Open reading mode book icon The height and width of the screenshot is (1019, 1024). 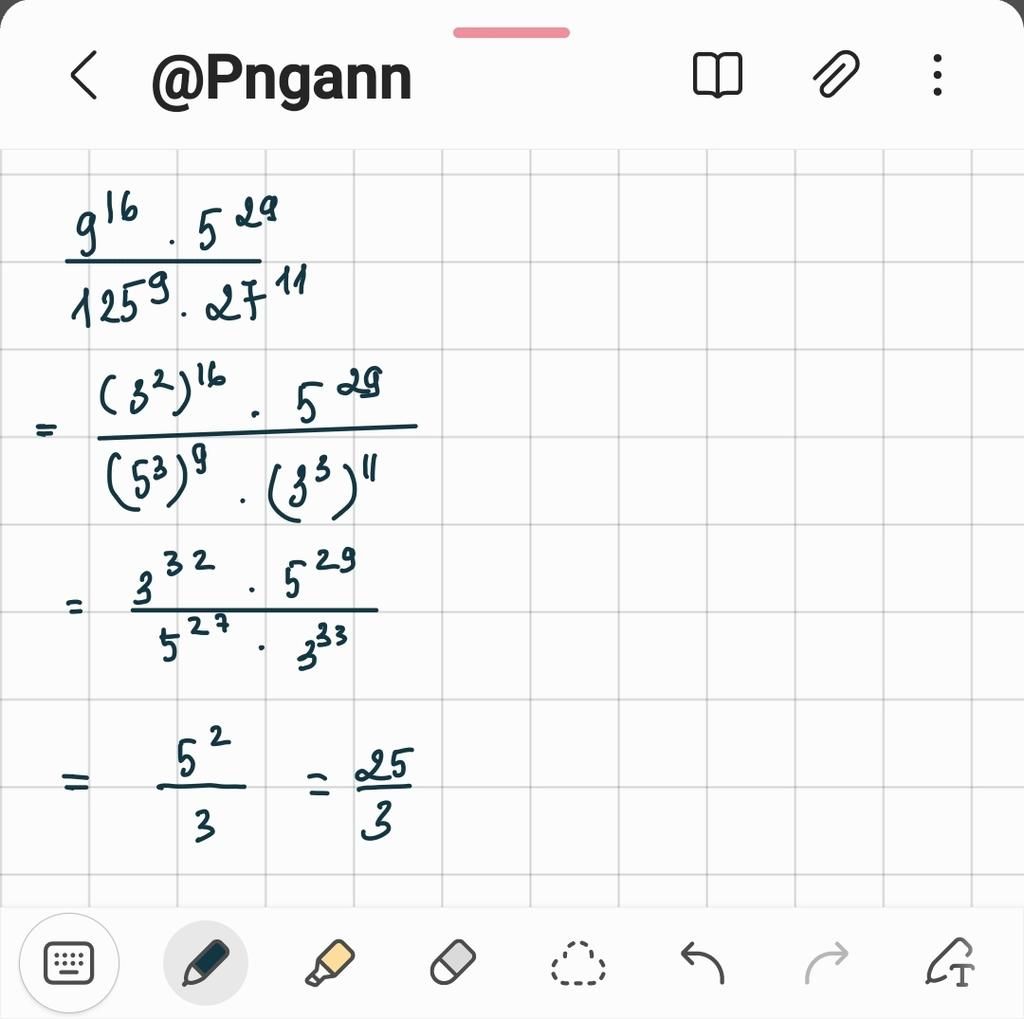(717, 76)
